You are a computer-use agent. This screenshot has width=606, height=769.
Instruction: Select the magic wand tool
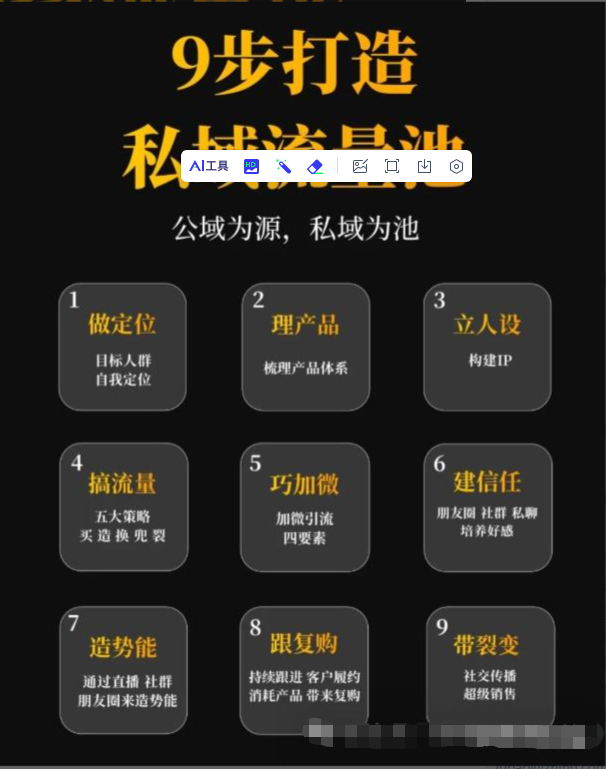[x=283, y=166]
